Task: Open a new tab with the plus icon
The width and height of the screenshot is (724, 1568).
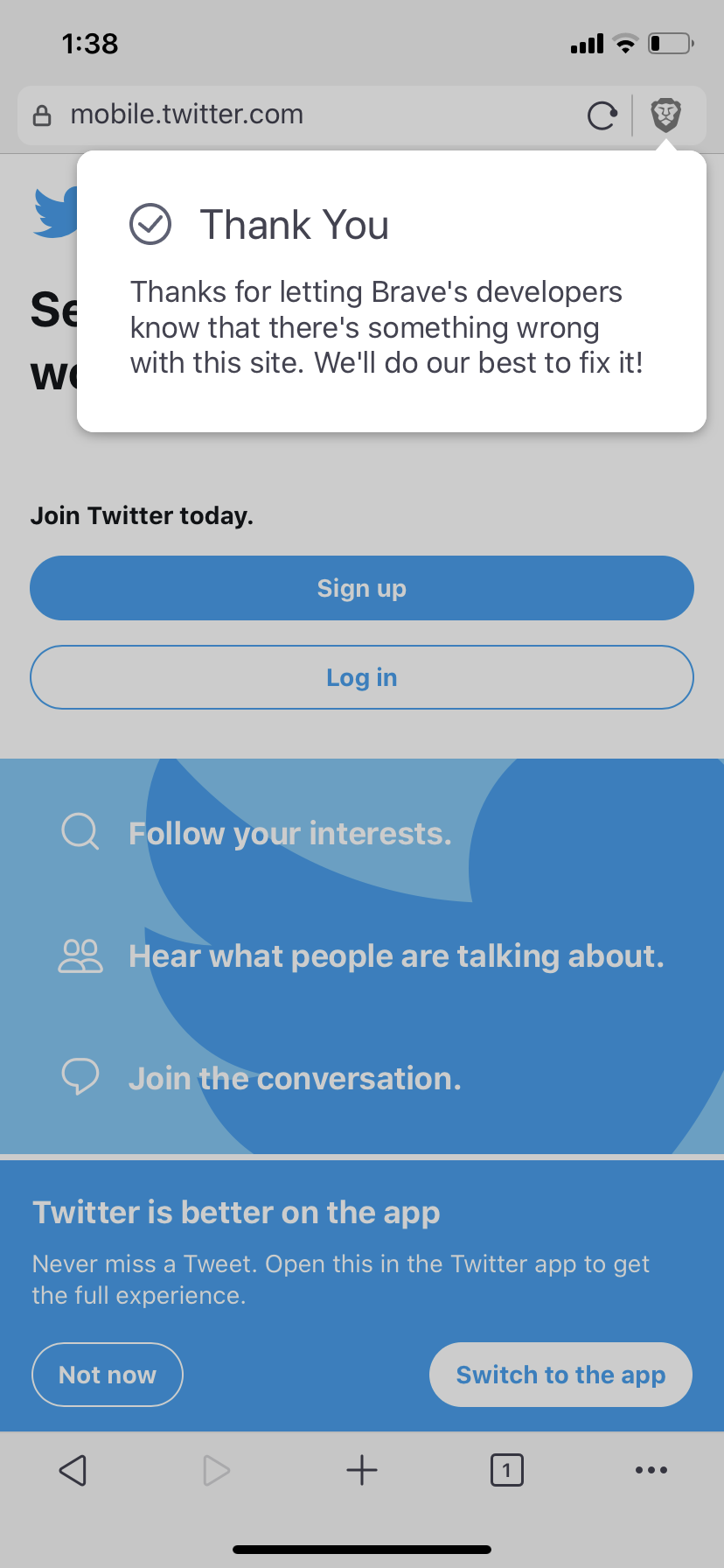Action: pos(362,1470)
